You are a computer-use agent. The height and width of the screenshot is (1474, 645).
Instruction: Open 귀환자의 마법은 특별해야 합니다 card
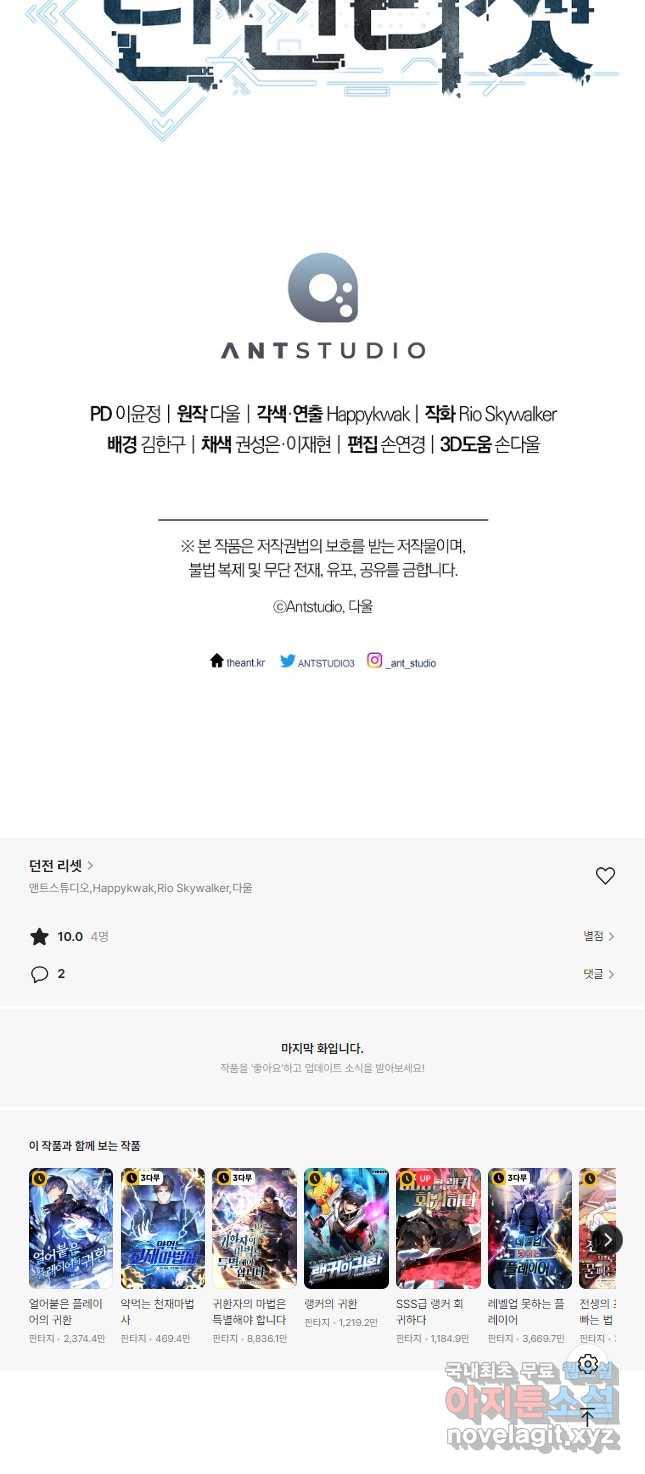pos(254,1229)
